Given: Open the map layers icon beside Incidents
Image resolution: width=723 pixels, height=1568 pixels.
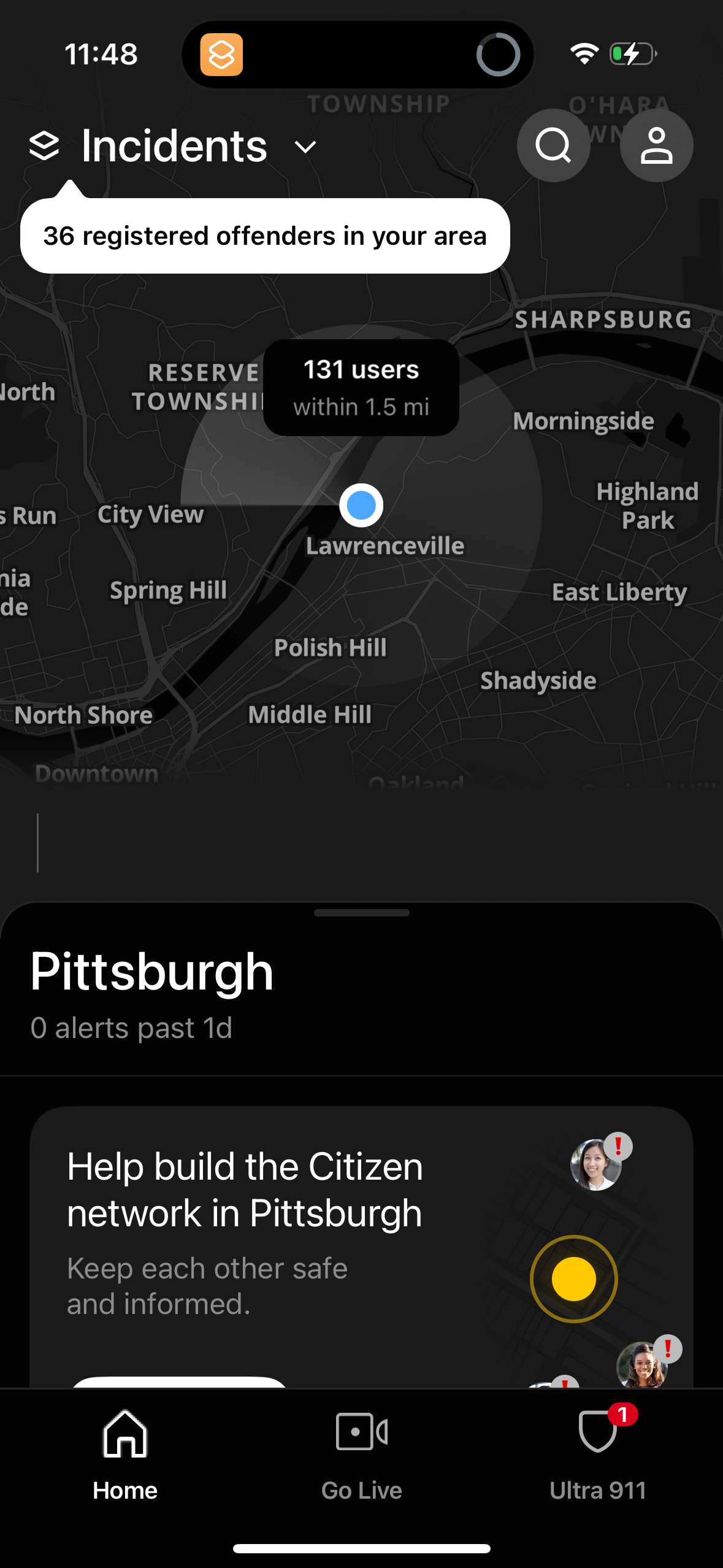Looking at the screenshot, I should 44,145.
